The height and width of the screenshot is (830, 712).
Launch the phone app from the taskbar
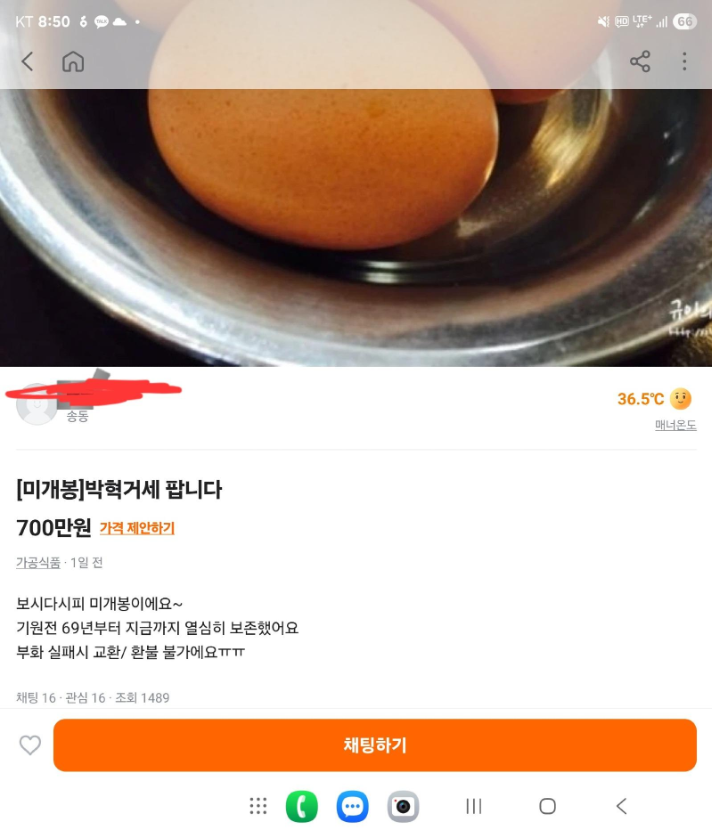point(302,806)
